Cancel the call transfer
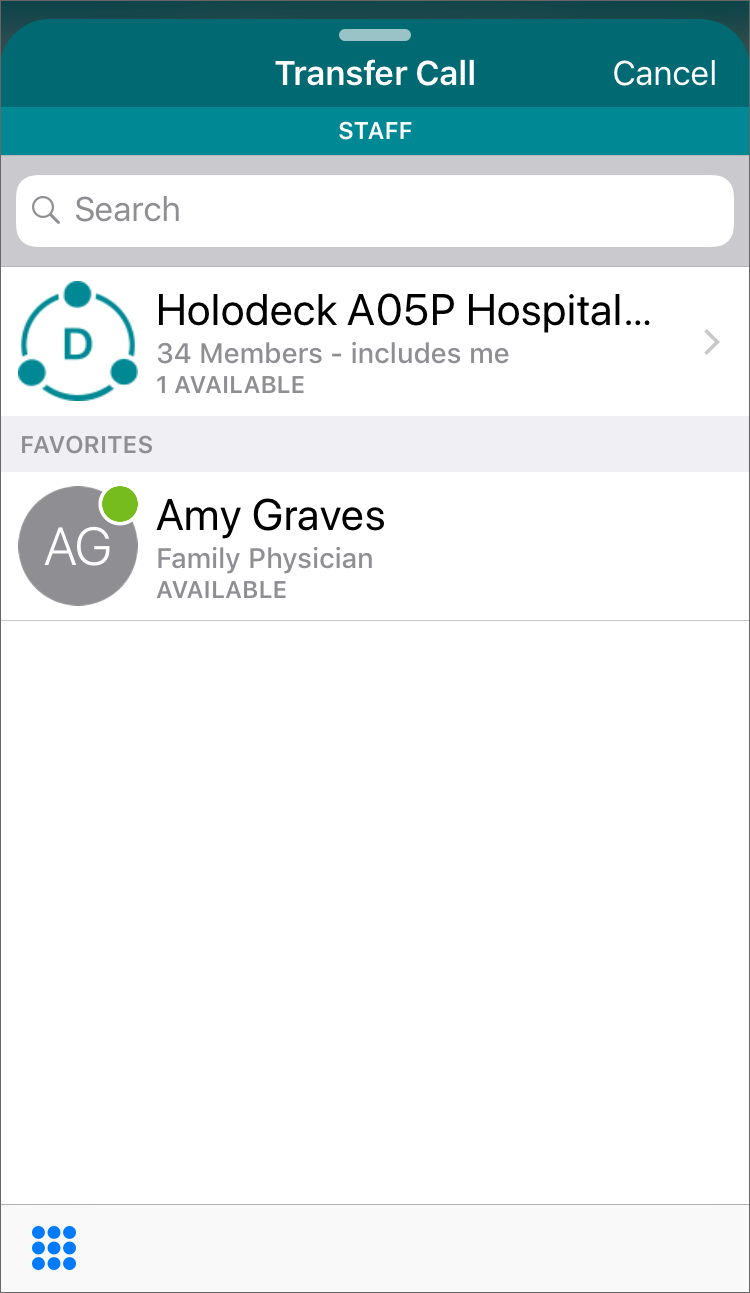Screen dimensions: 750x1293 pos(664,73)
